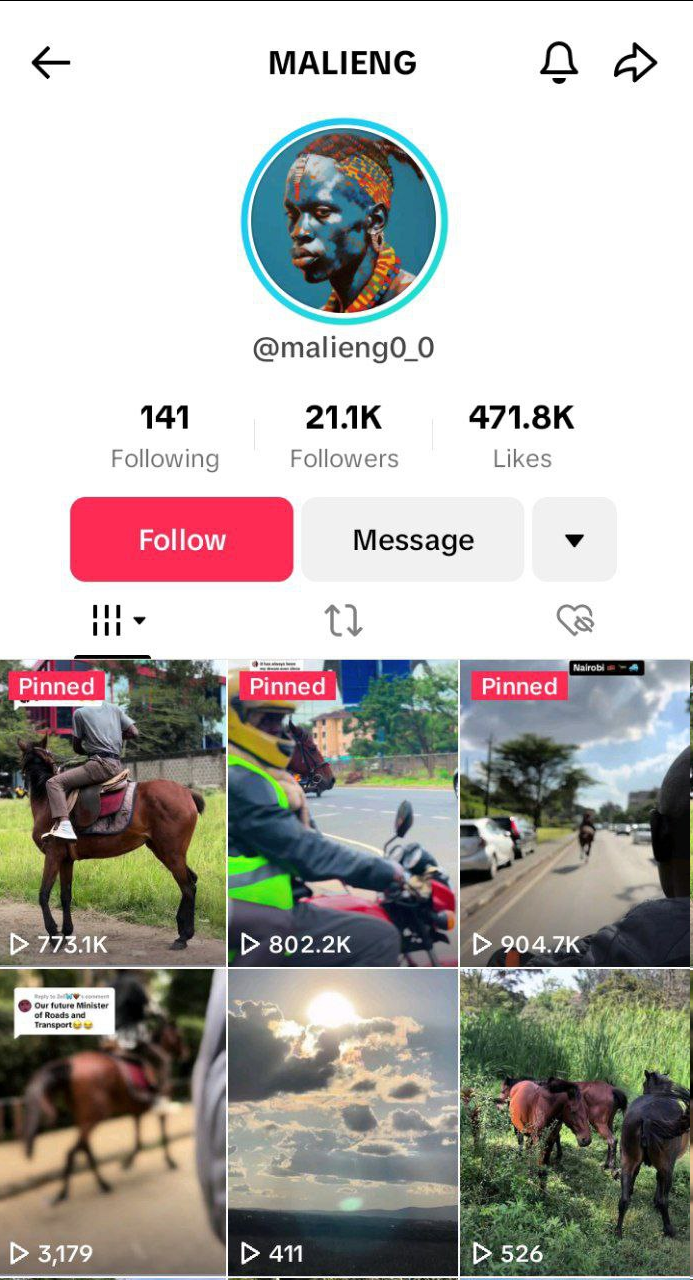The height and width of the screenshot is (1280, 693).
Task: Open the horses video with 526 views
Action: [575, 1120]
